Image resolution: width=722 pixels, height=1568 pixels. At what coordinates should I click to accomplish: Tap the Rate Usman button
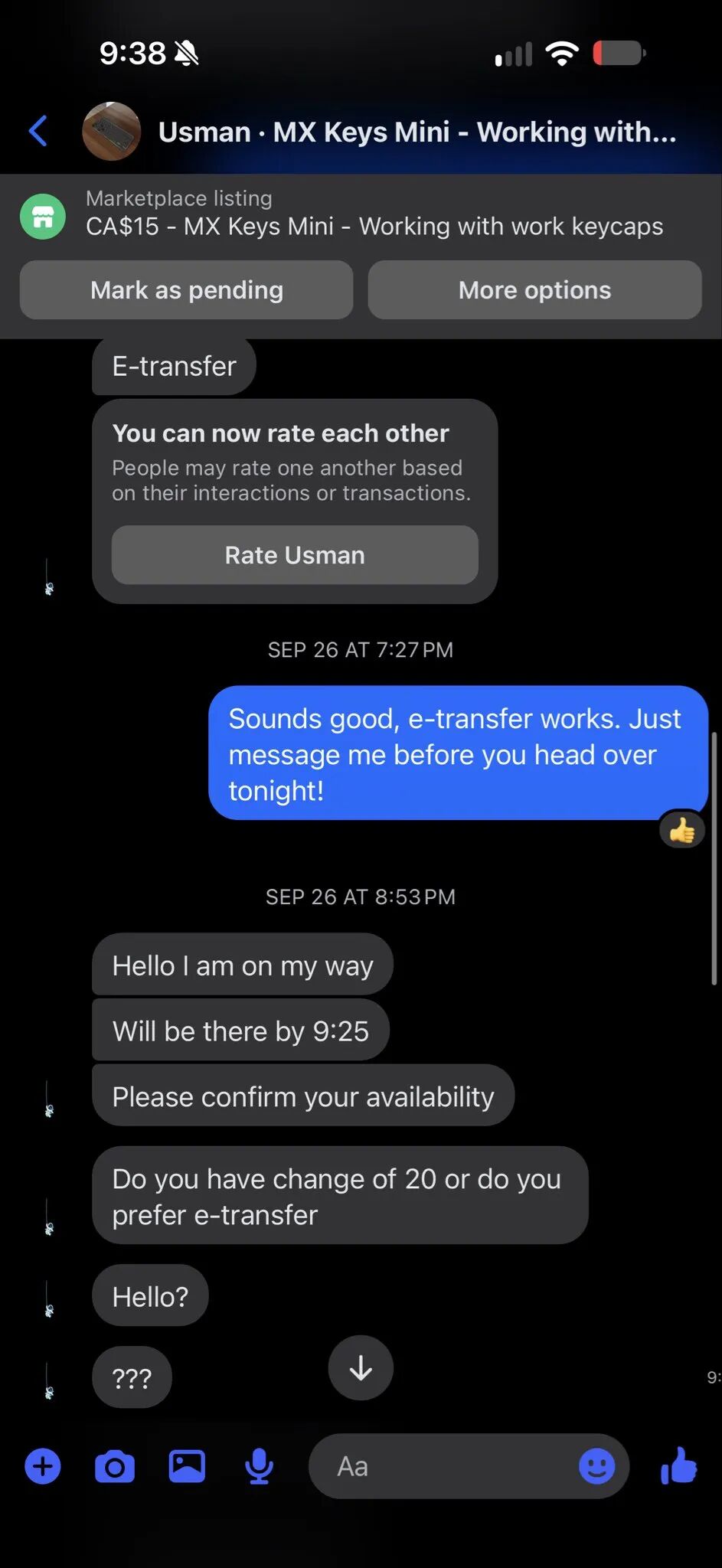tap(295, 555)
